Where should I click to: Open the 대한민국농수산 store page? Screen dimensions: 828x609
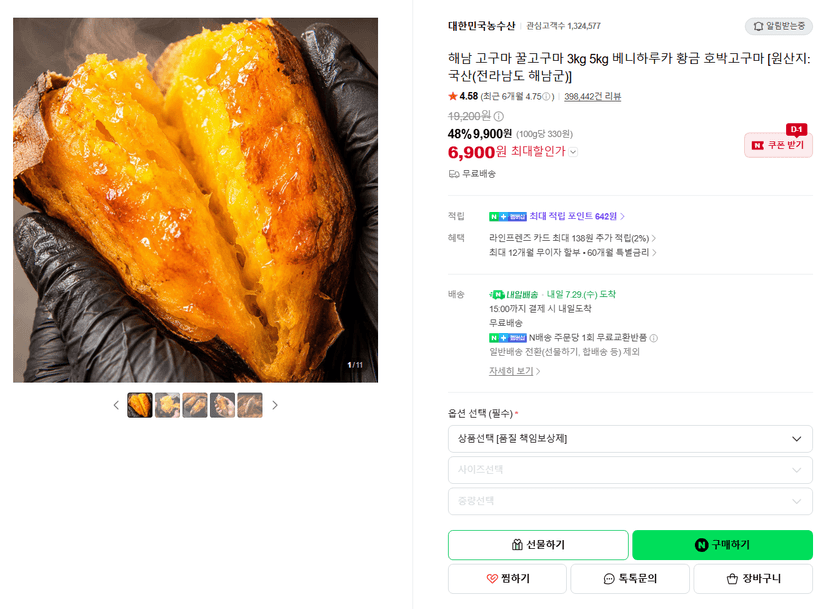tap(482, 26)
